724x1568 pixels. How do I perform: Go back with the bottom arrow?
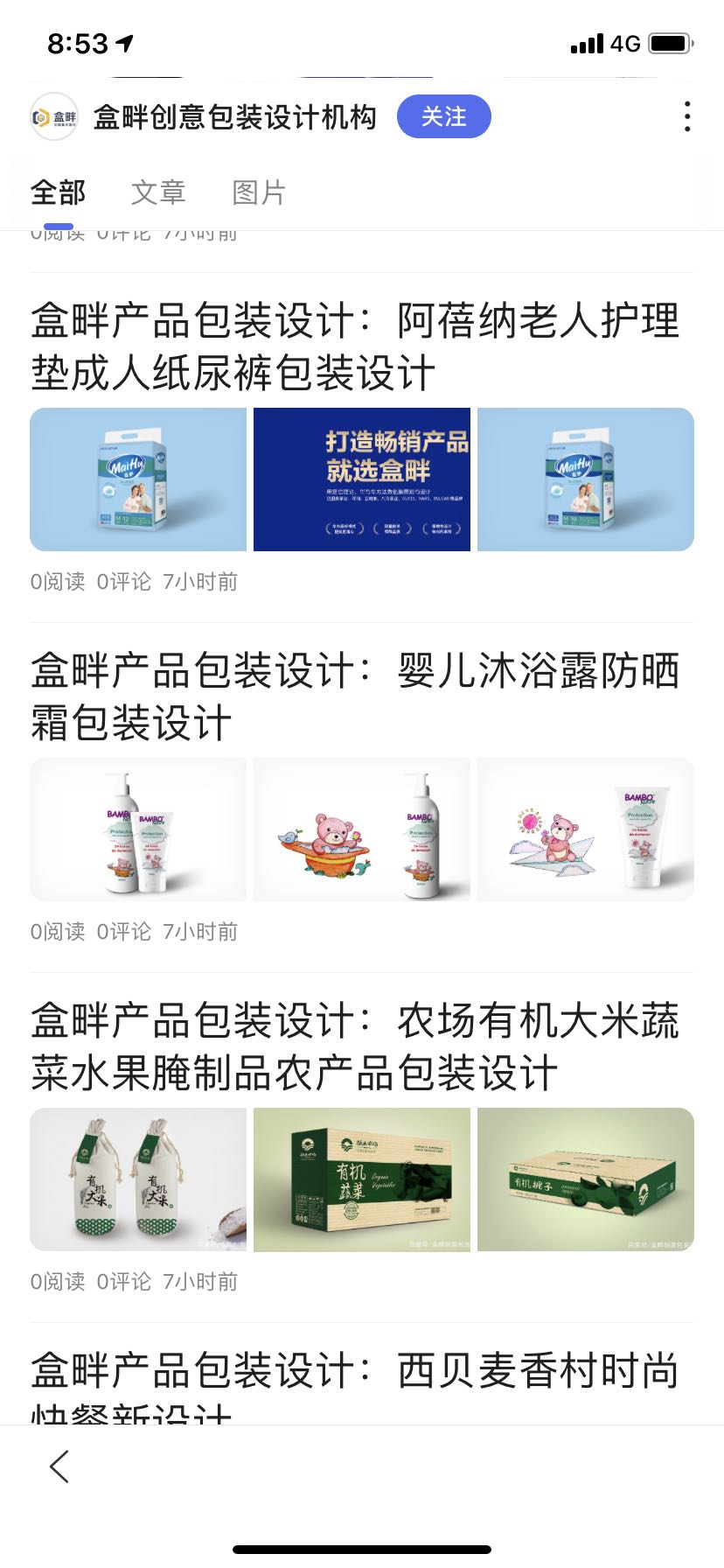(59, 1466)
